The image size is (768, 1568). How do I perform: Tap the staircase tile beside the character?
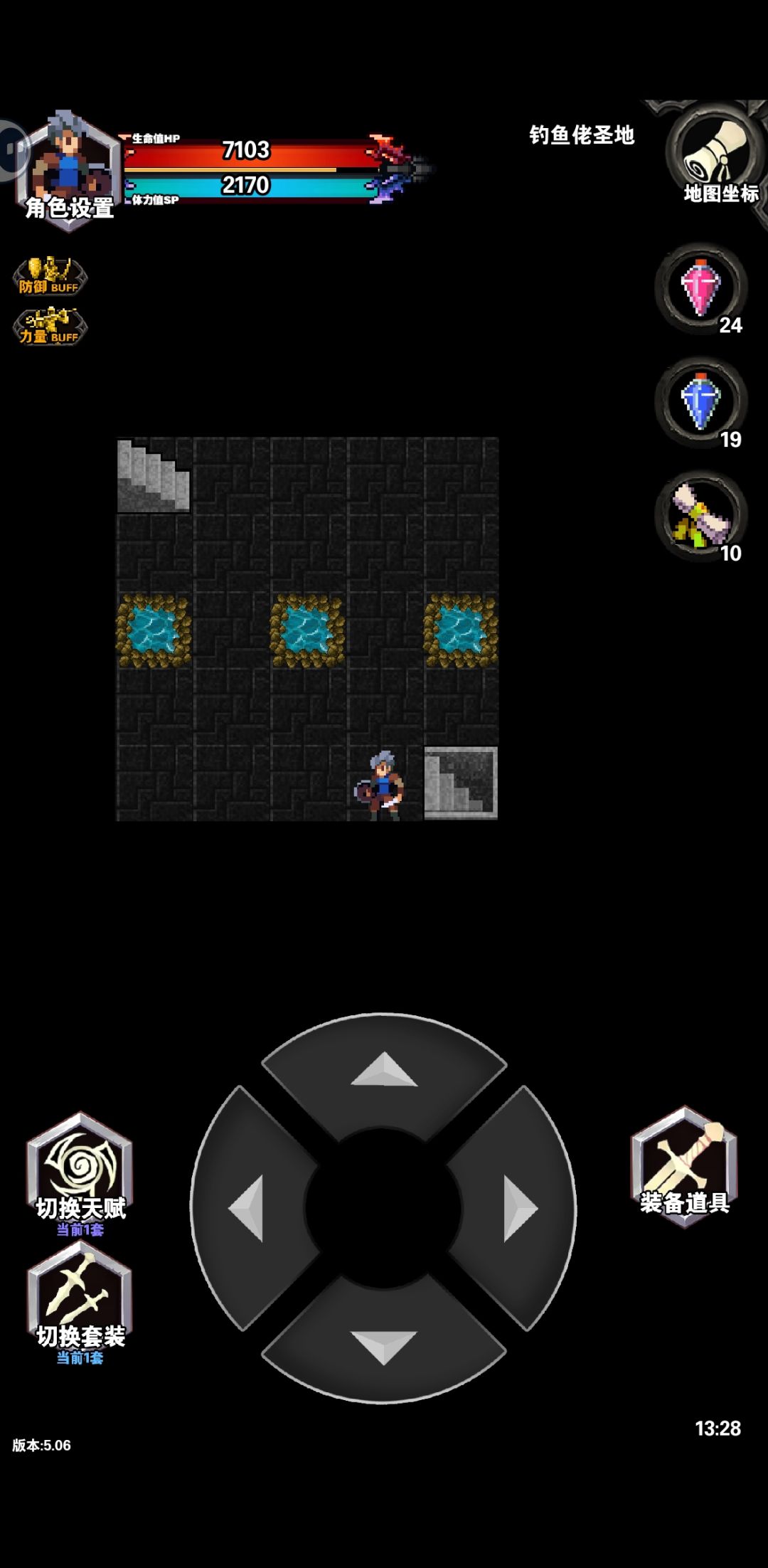click(459, 783)
